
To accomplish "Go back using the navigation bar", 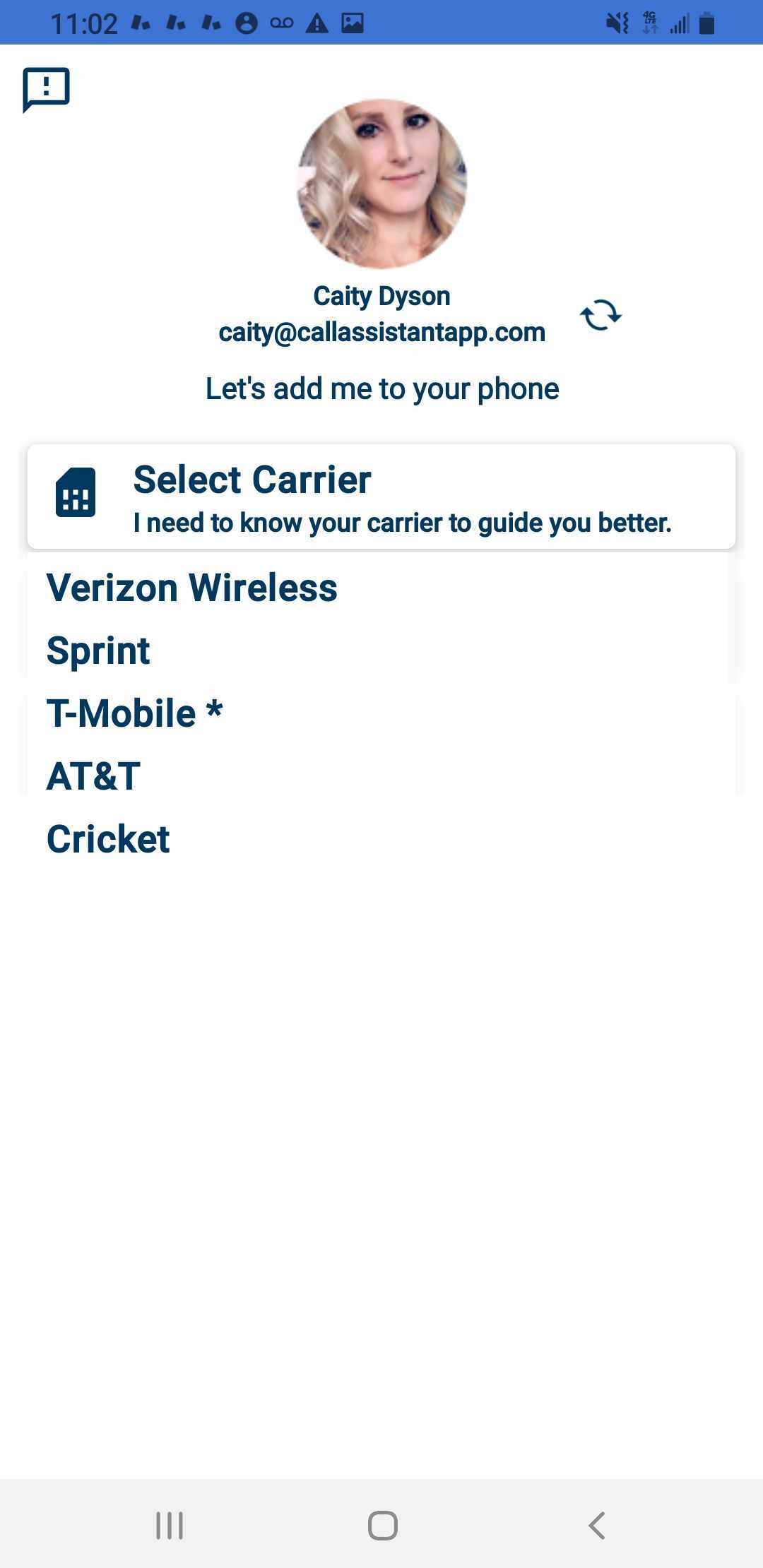I will [597, 1525].
